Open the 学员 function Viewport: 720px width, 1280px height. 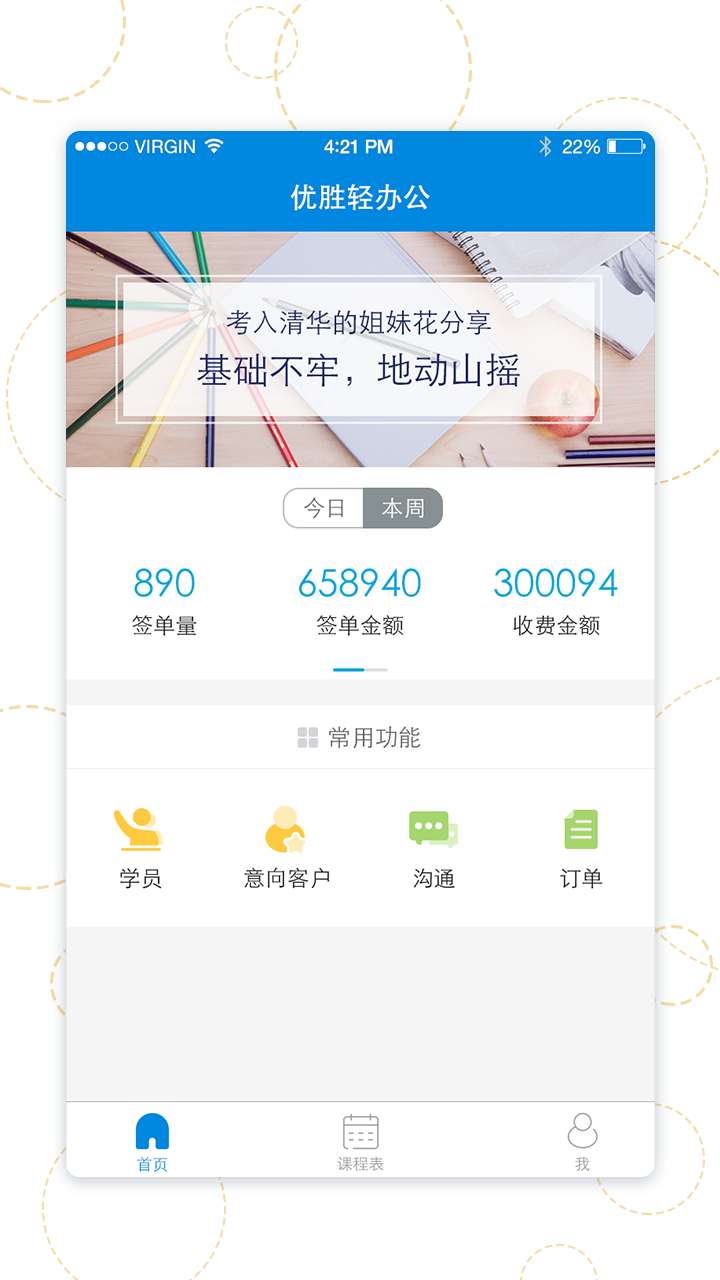pos(140,848)
